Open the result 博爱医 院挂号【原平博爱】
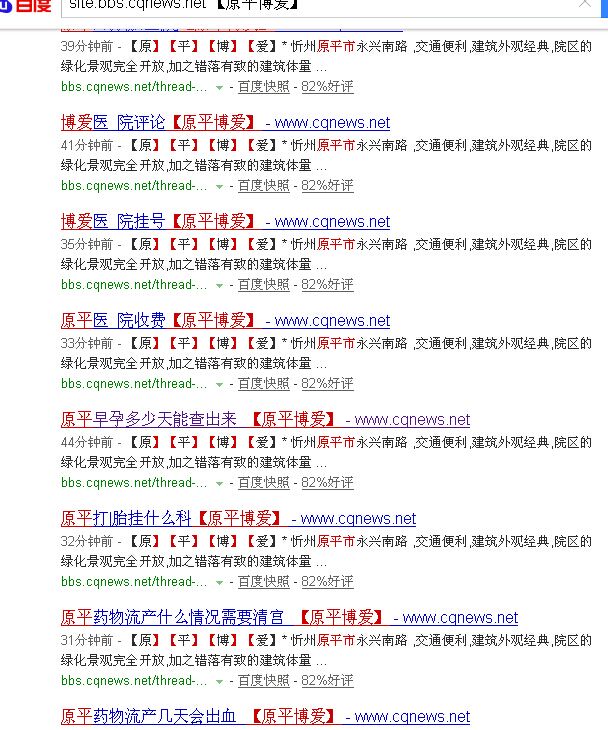Viewport: 608px width, 730px height. pos(160,222)
